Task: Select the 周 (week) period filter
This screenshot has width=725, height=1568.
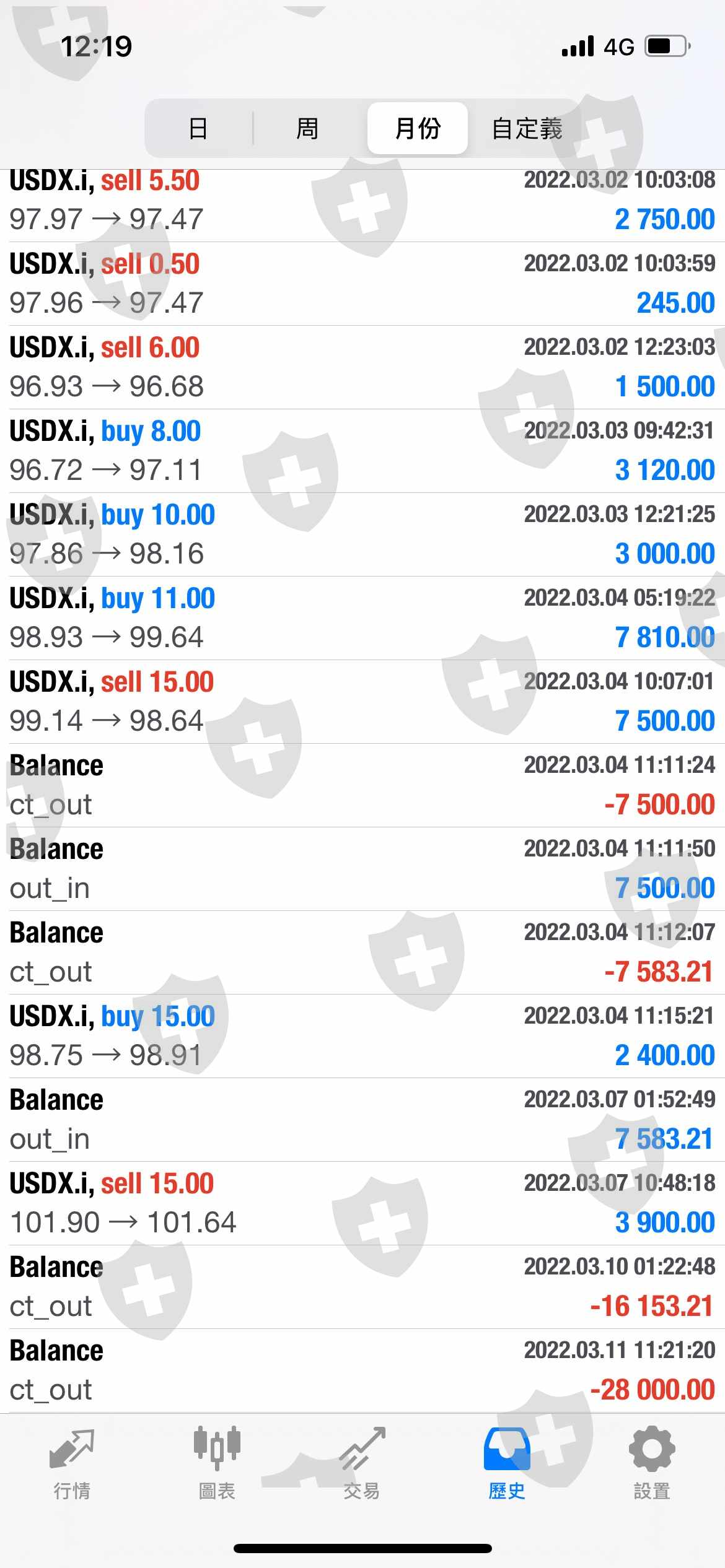Action: coord(307,128)
